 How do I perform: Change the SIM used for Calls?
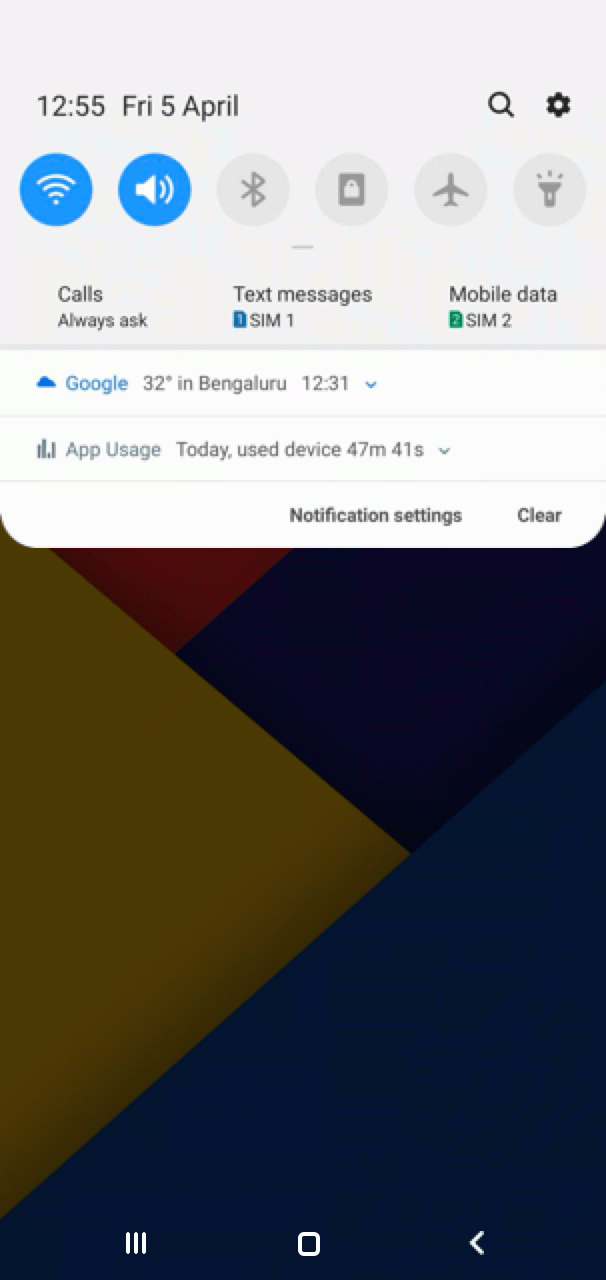coord(102,307)
